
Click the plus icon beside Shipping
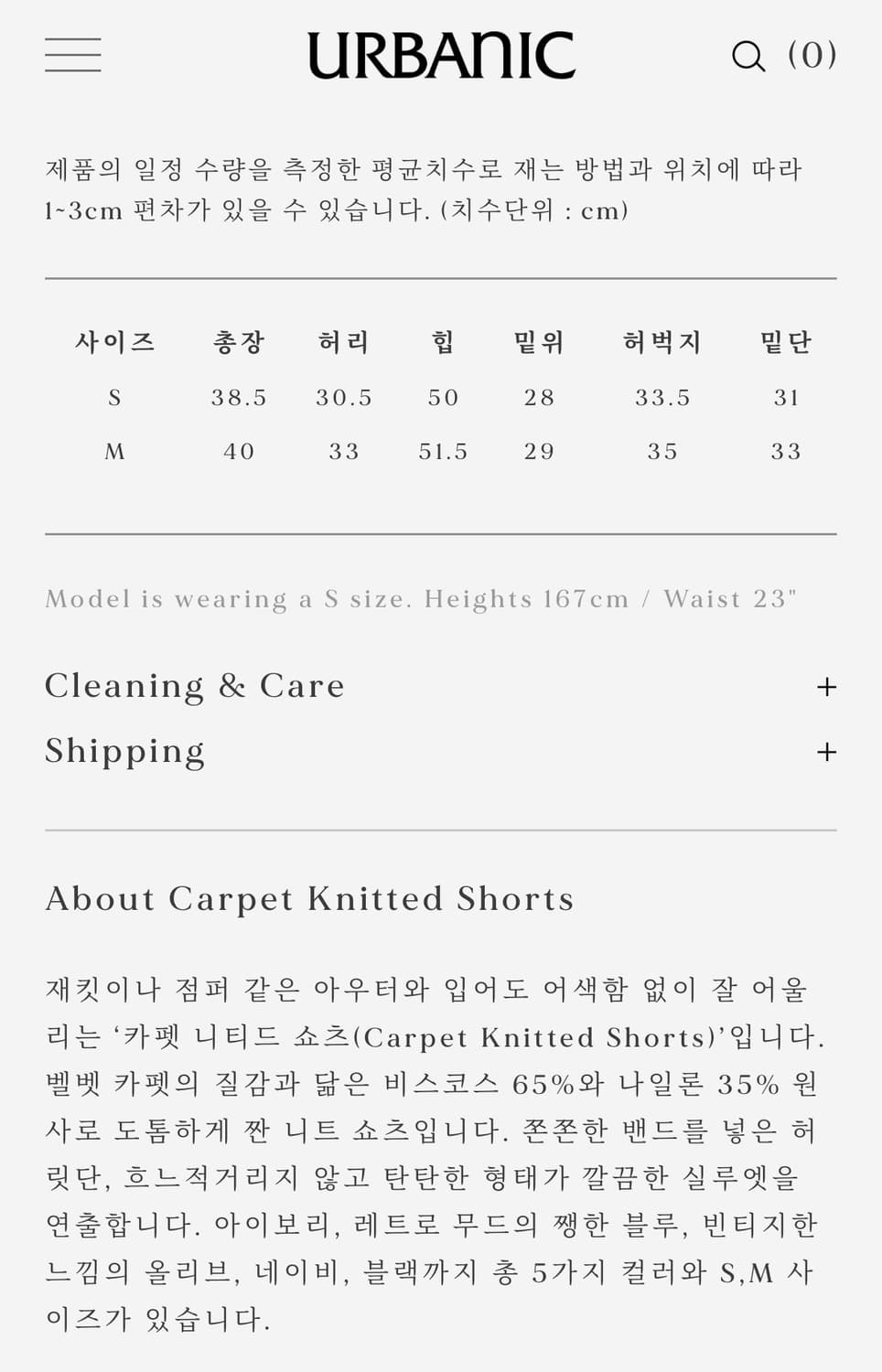[x=826, y=751]
